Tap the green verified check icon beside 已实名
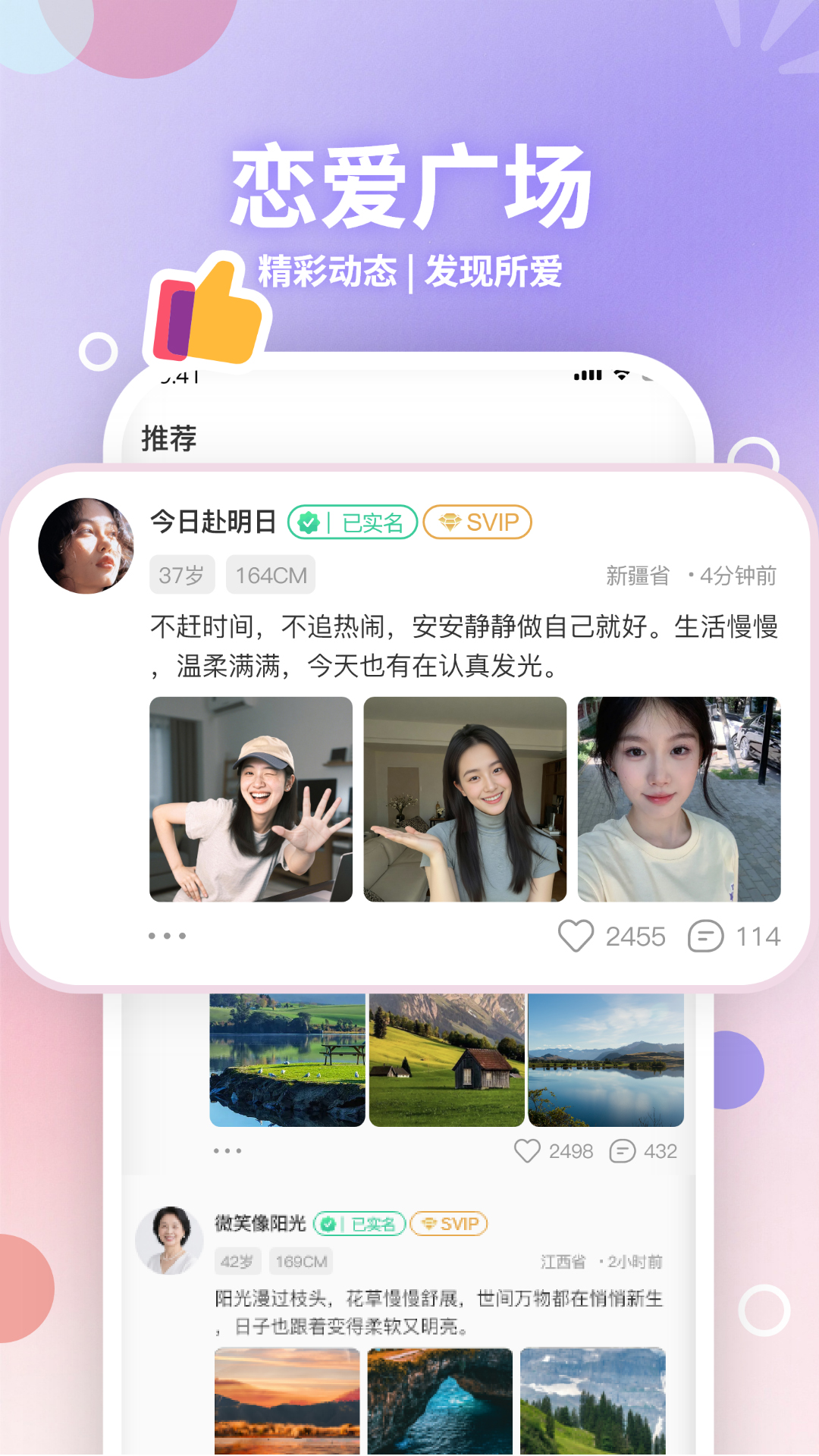Screen dimensions: 819x1456 309,522
